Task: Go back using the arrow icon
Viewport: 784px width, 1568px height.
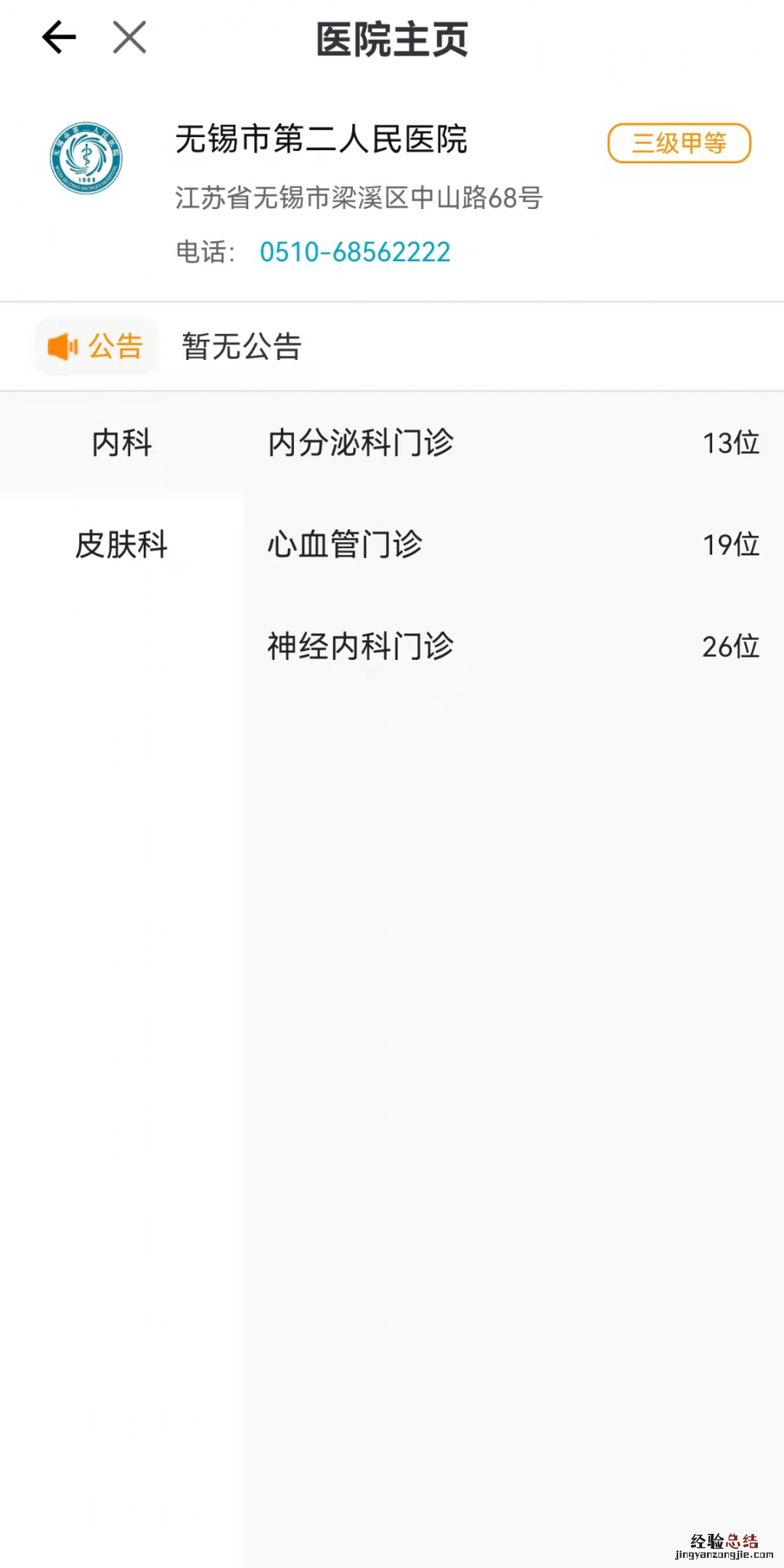Action: 59,38
